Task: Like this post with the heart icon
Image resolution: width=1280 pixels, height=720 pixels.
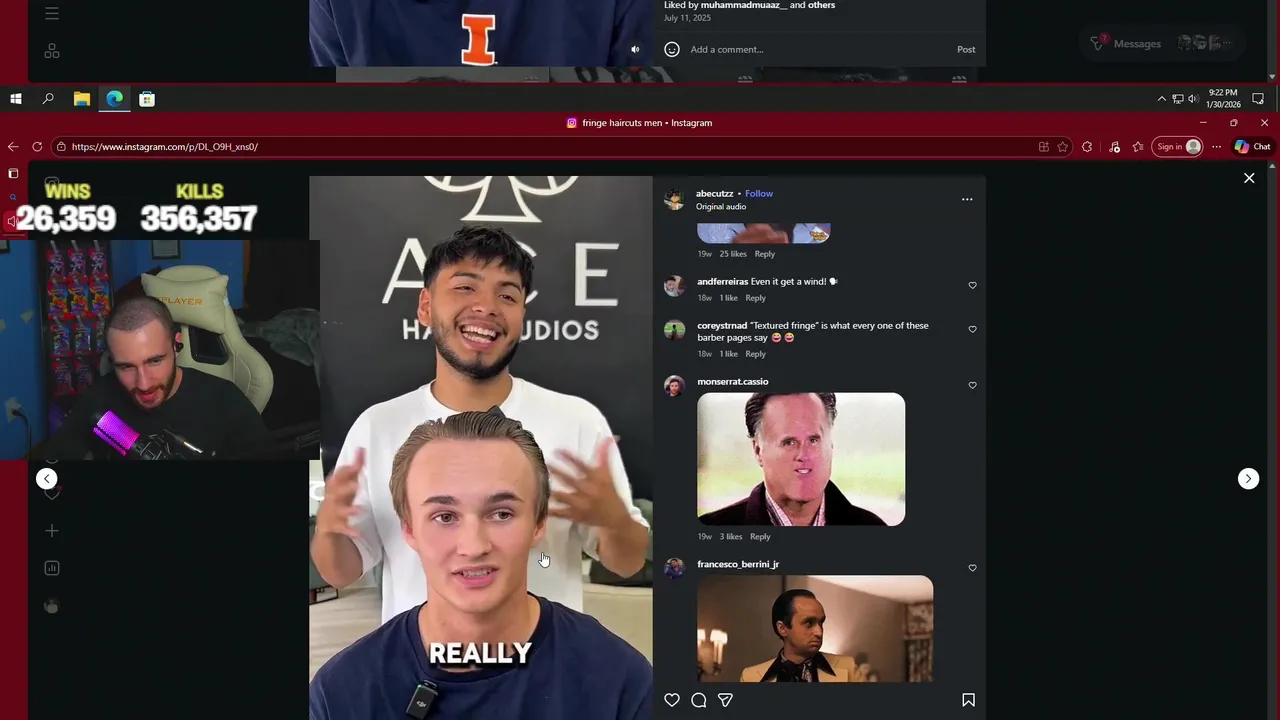Action: pyautogui.click(x=672, y=700)
